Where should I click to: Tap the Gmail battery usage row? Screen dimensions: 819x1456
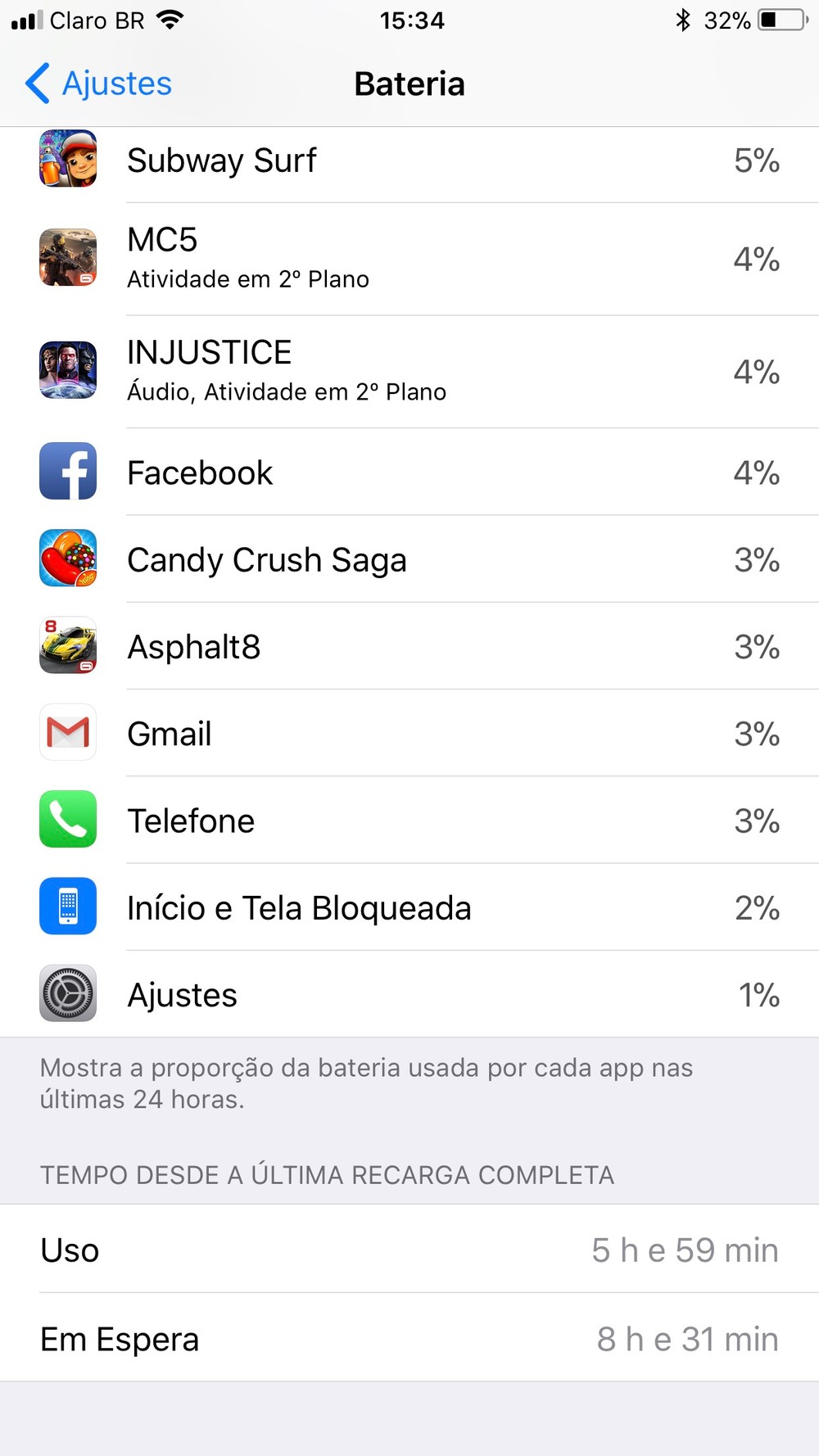(409, 734)
